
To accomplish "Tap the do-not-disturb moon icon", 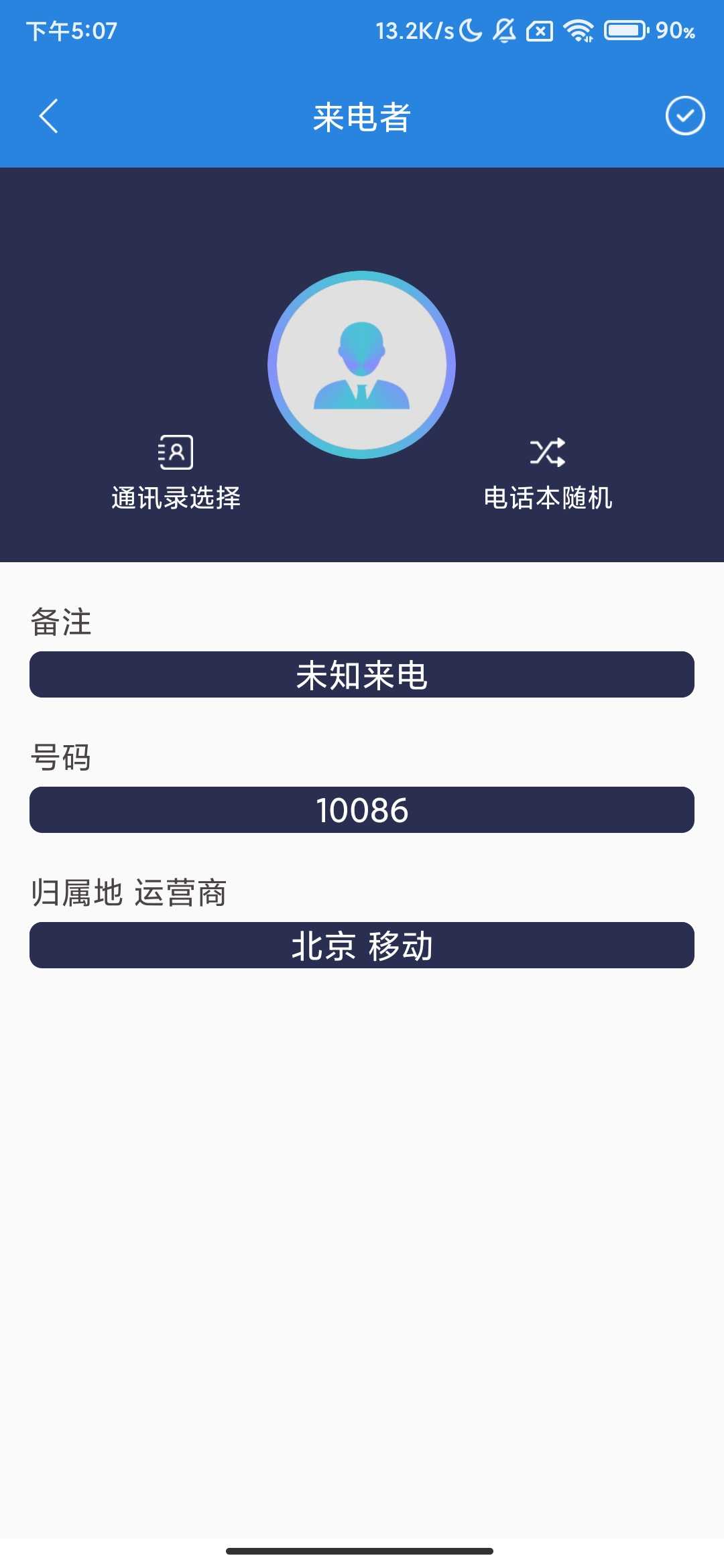I will tap(468, 29).
